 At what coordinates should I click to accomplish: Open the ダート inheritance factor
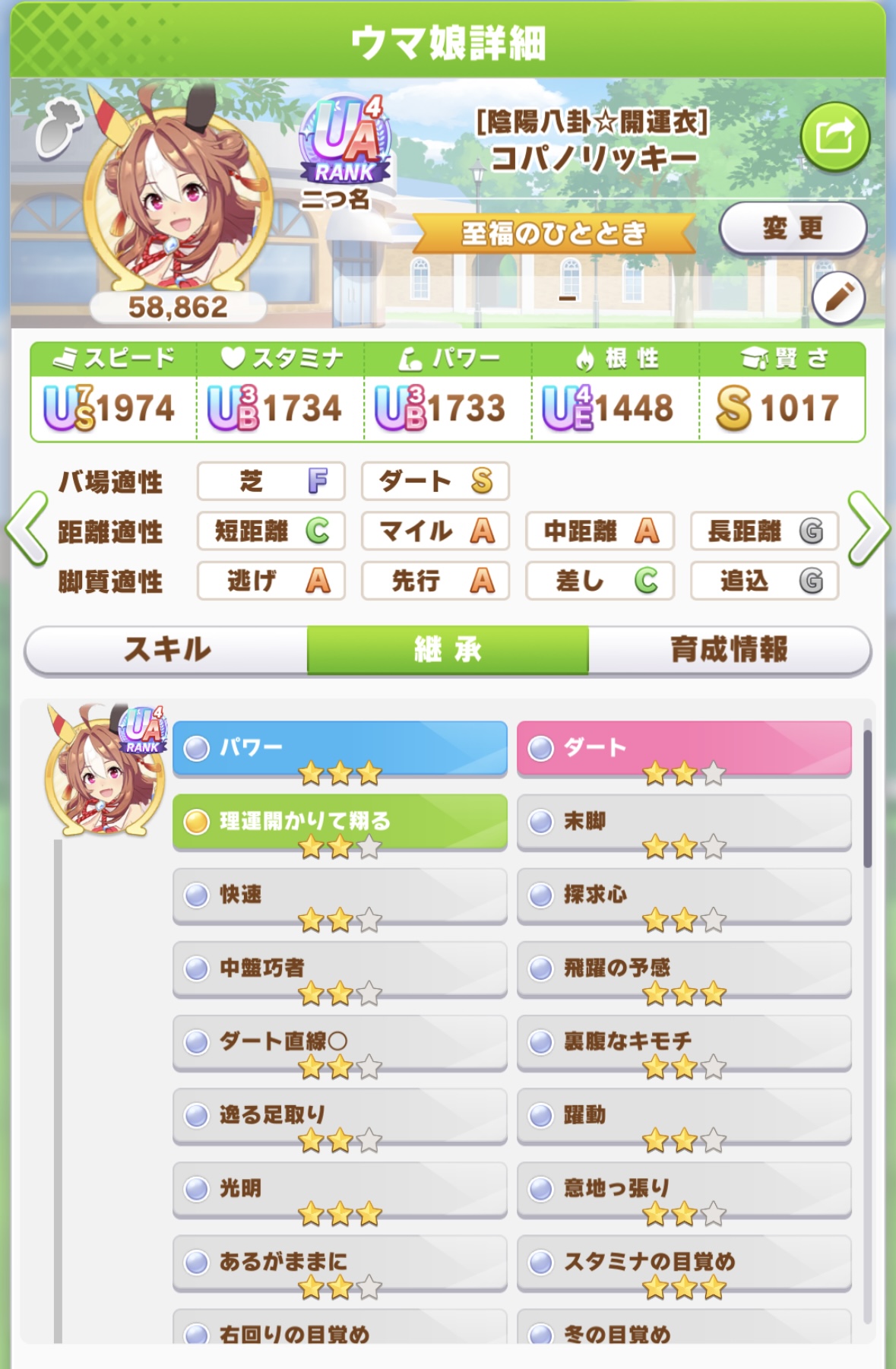(x=684, y=749)
